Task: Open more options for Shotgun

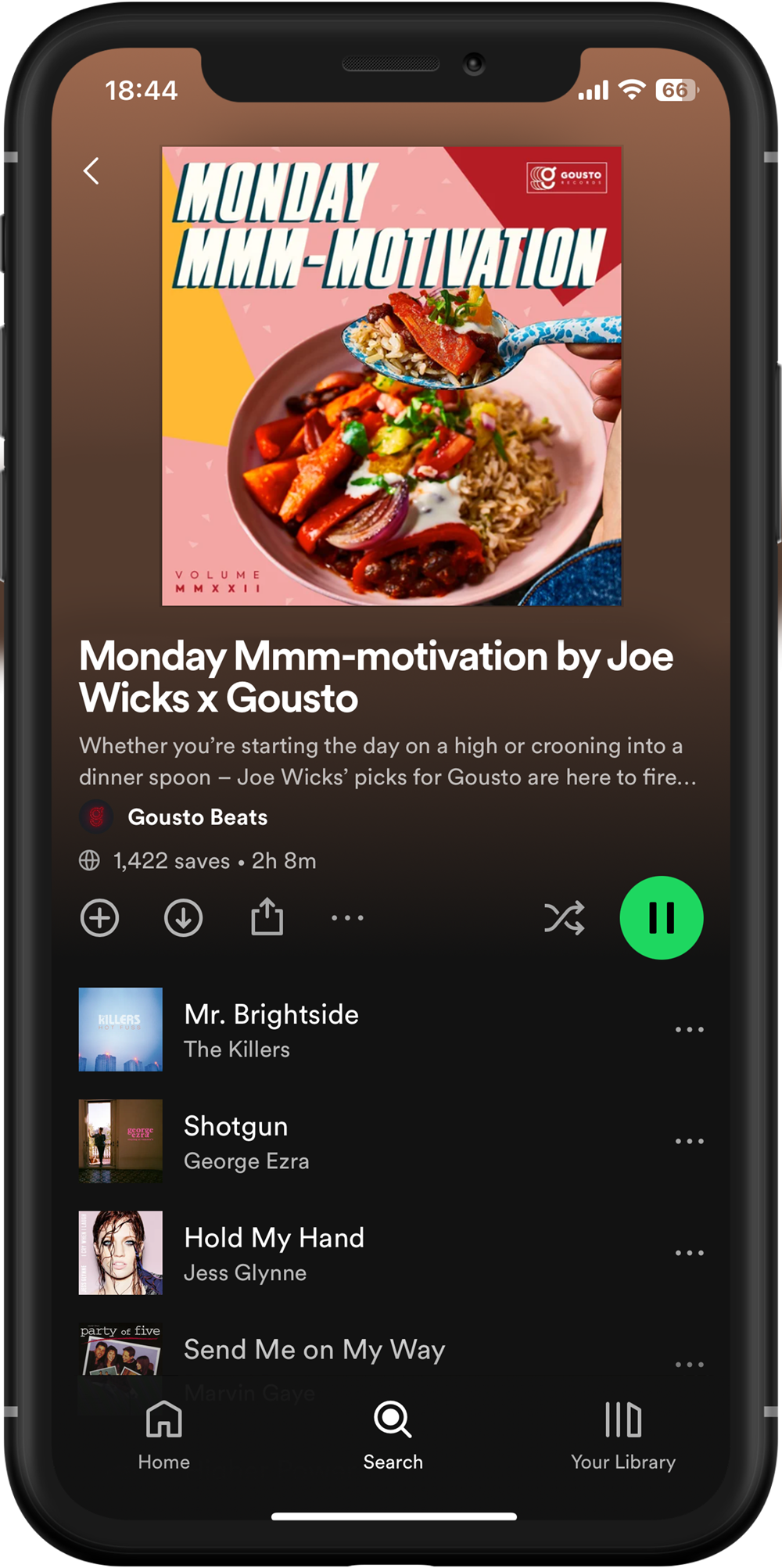Action: click(x=689, y=1141)
